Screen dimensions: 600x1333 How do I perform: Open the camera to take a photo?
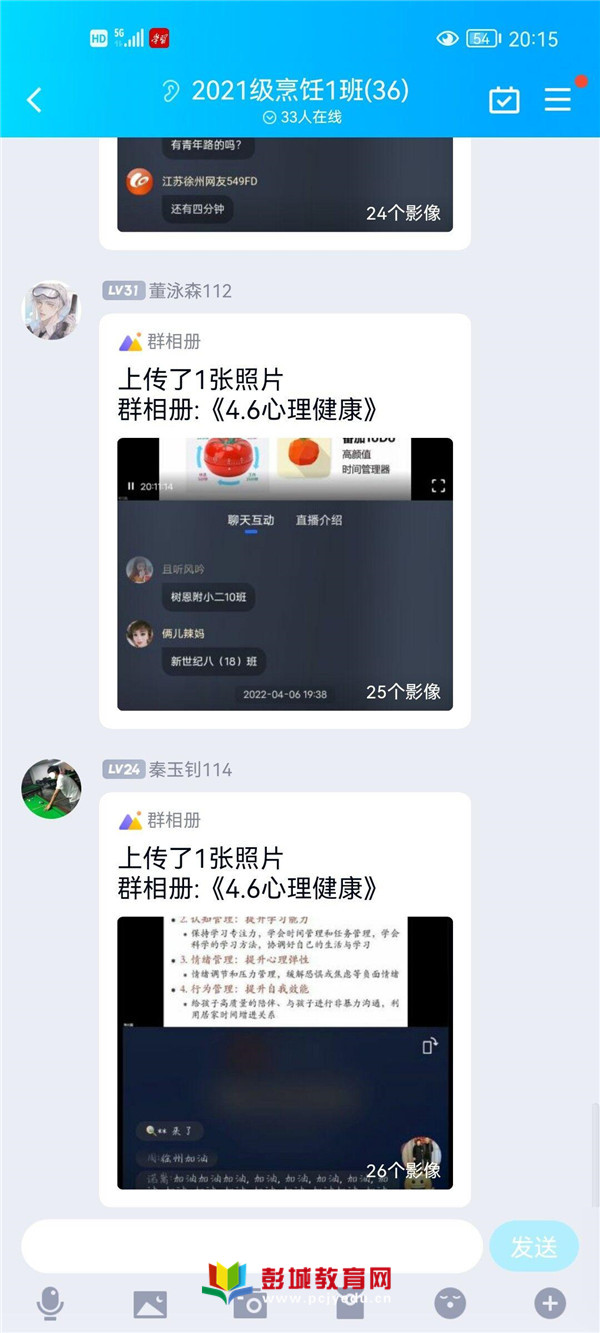click(x=251, y=1303)
